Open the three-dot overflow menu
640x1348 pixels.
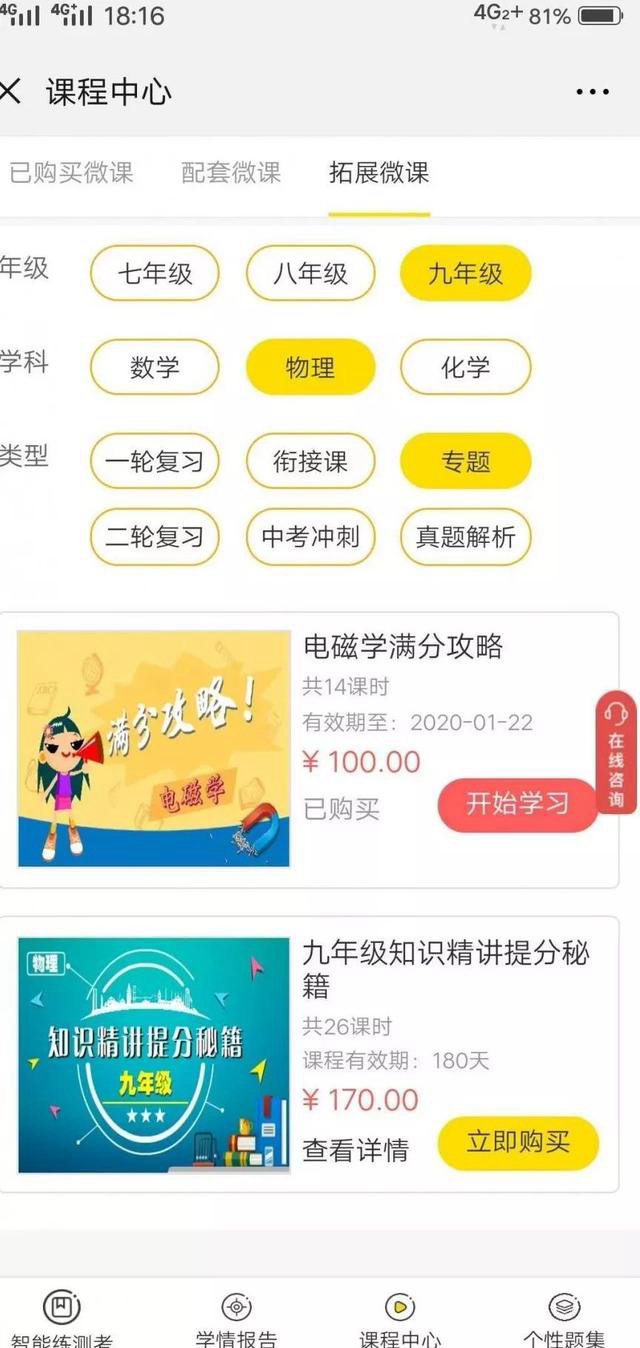(x=592, y=92)
